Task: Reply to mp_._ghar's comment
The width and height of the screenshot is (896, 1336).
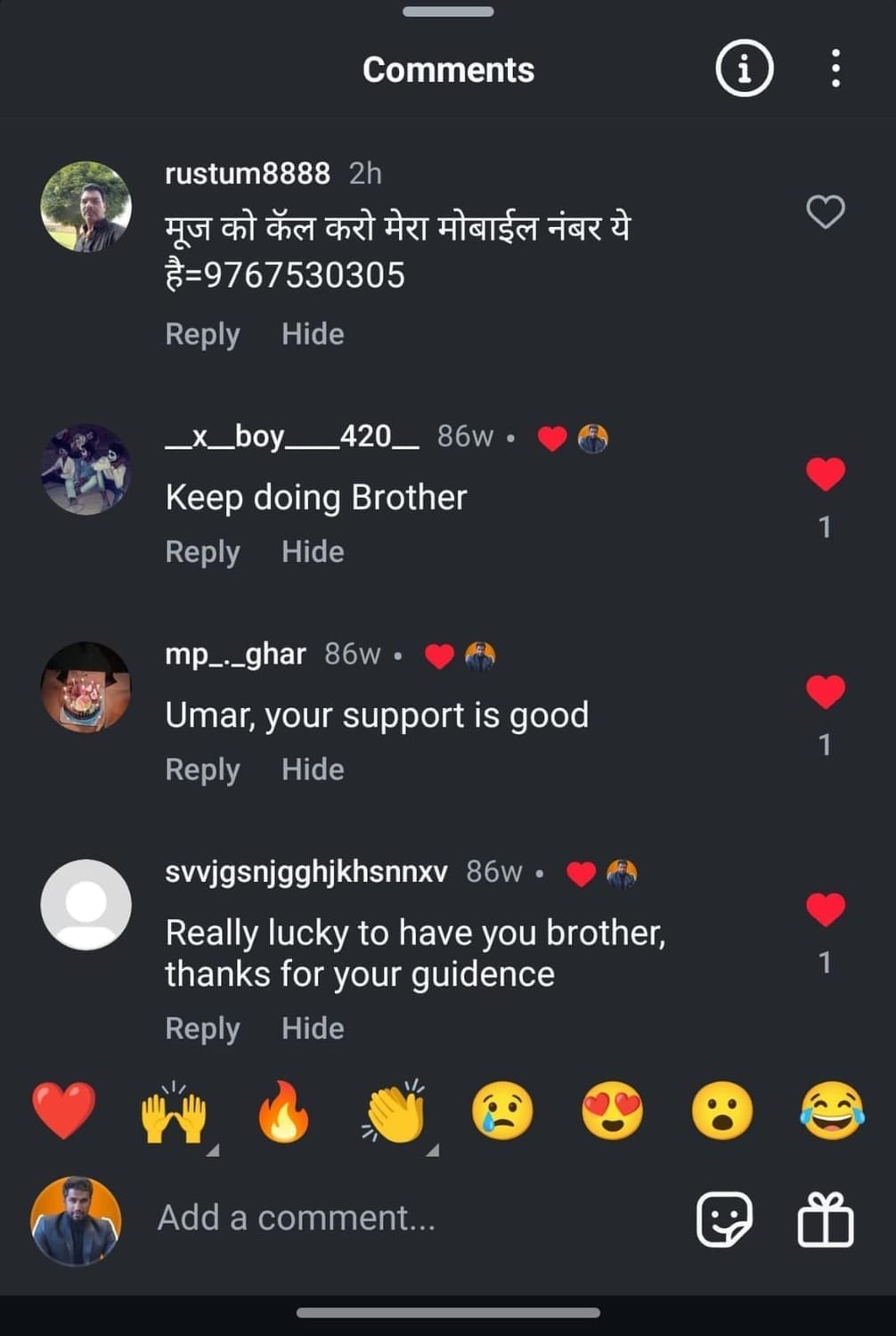Action: coord(202,770)
